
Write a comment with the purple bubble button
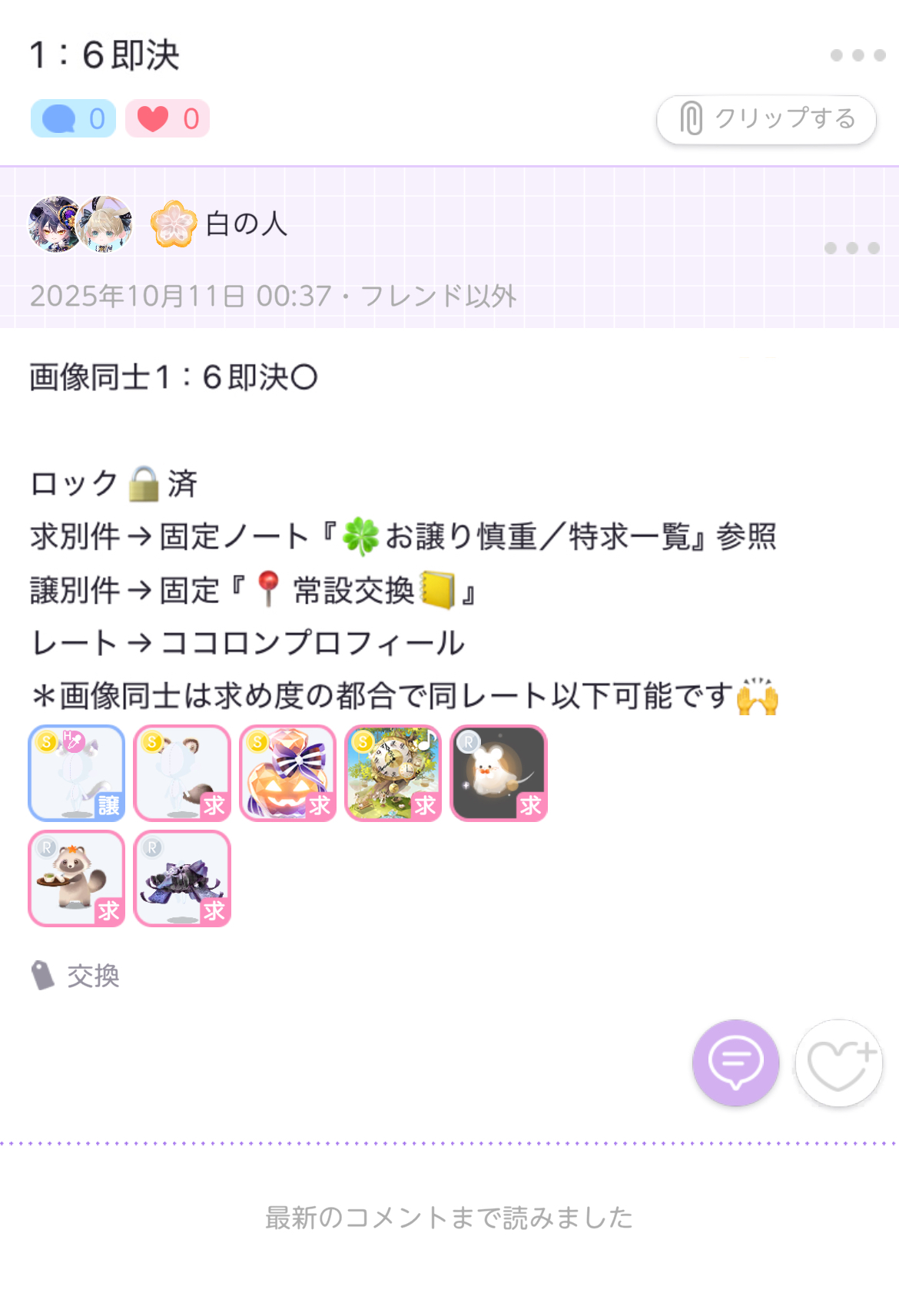pos(735,1062)
